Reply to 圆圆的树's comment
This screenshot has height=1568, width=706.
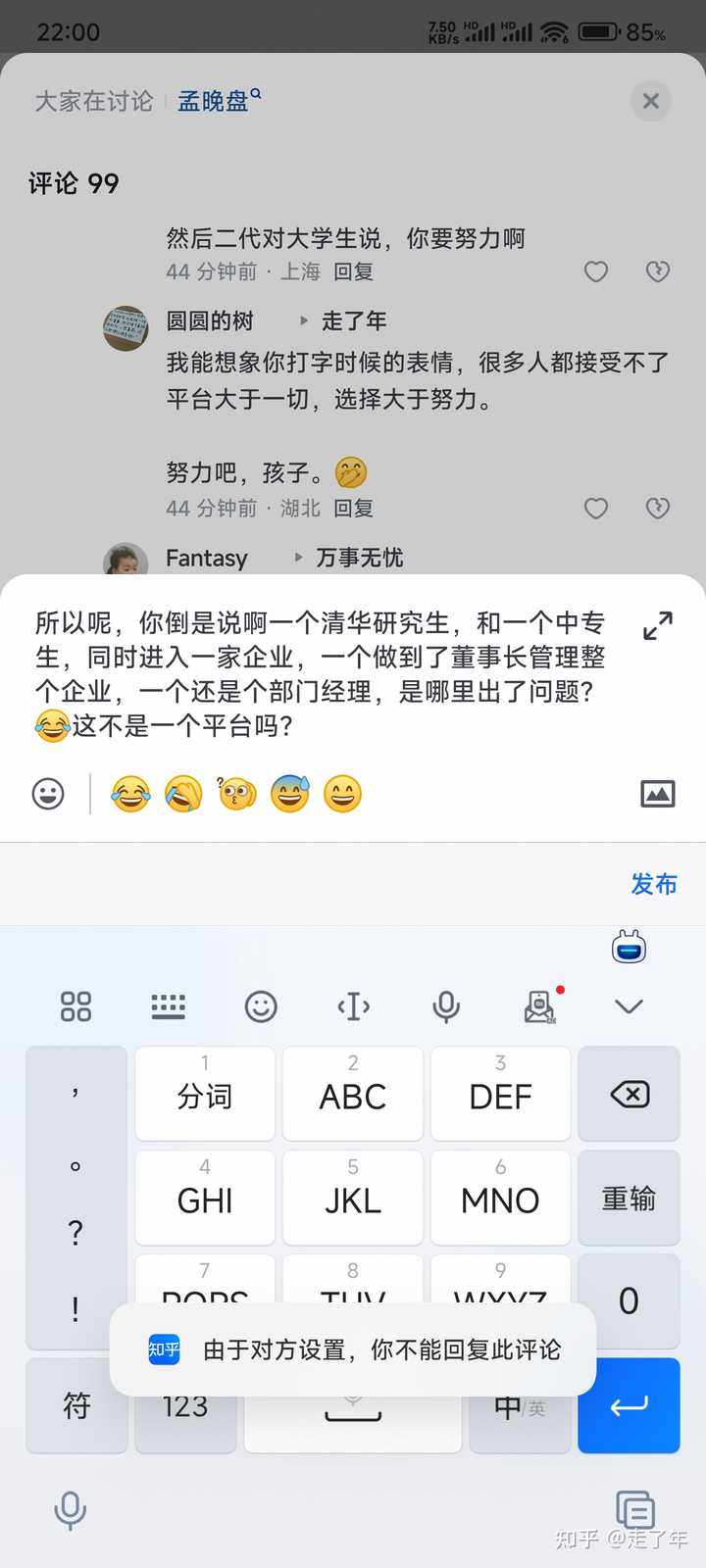(x=353, y=508)
